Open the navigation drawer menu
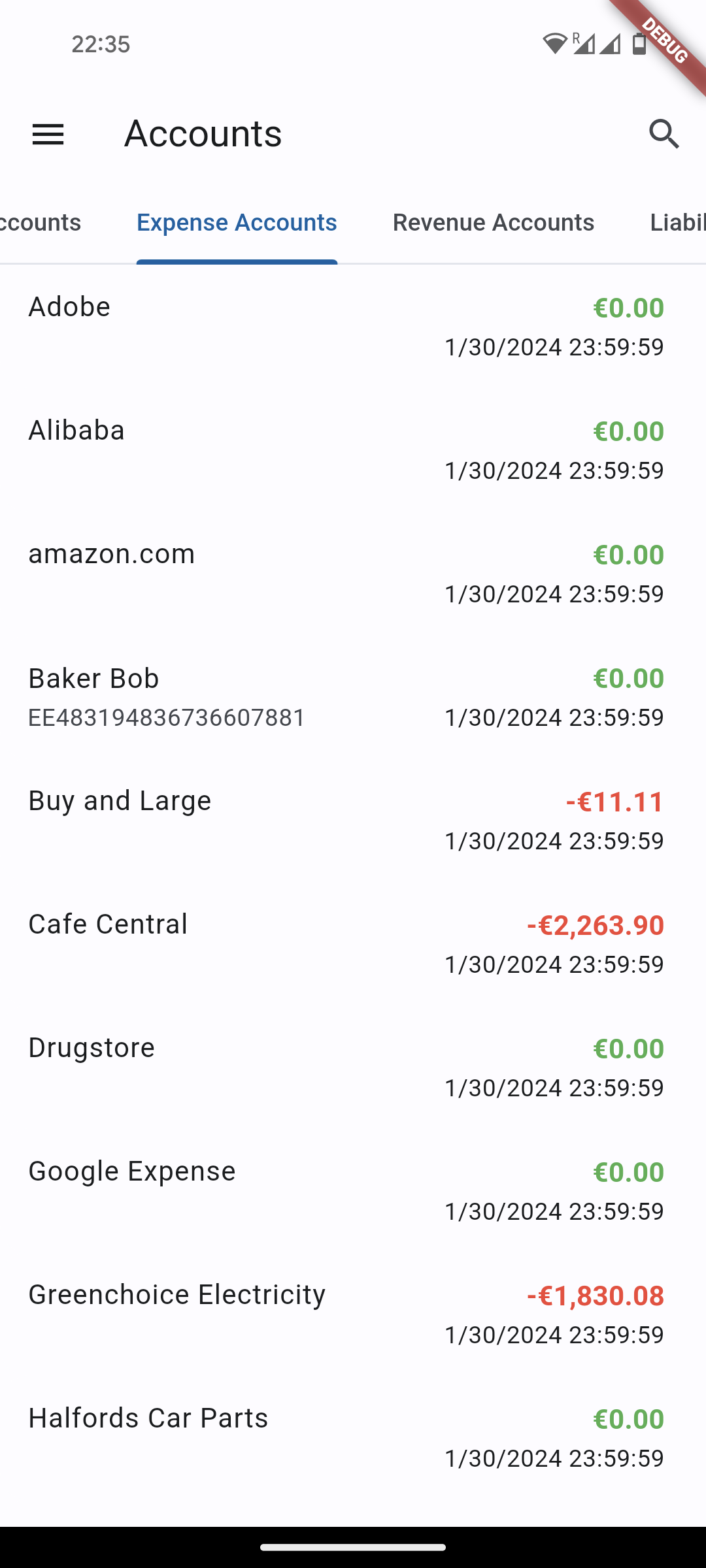 pyautogui.click(x=48, y=135)
